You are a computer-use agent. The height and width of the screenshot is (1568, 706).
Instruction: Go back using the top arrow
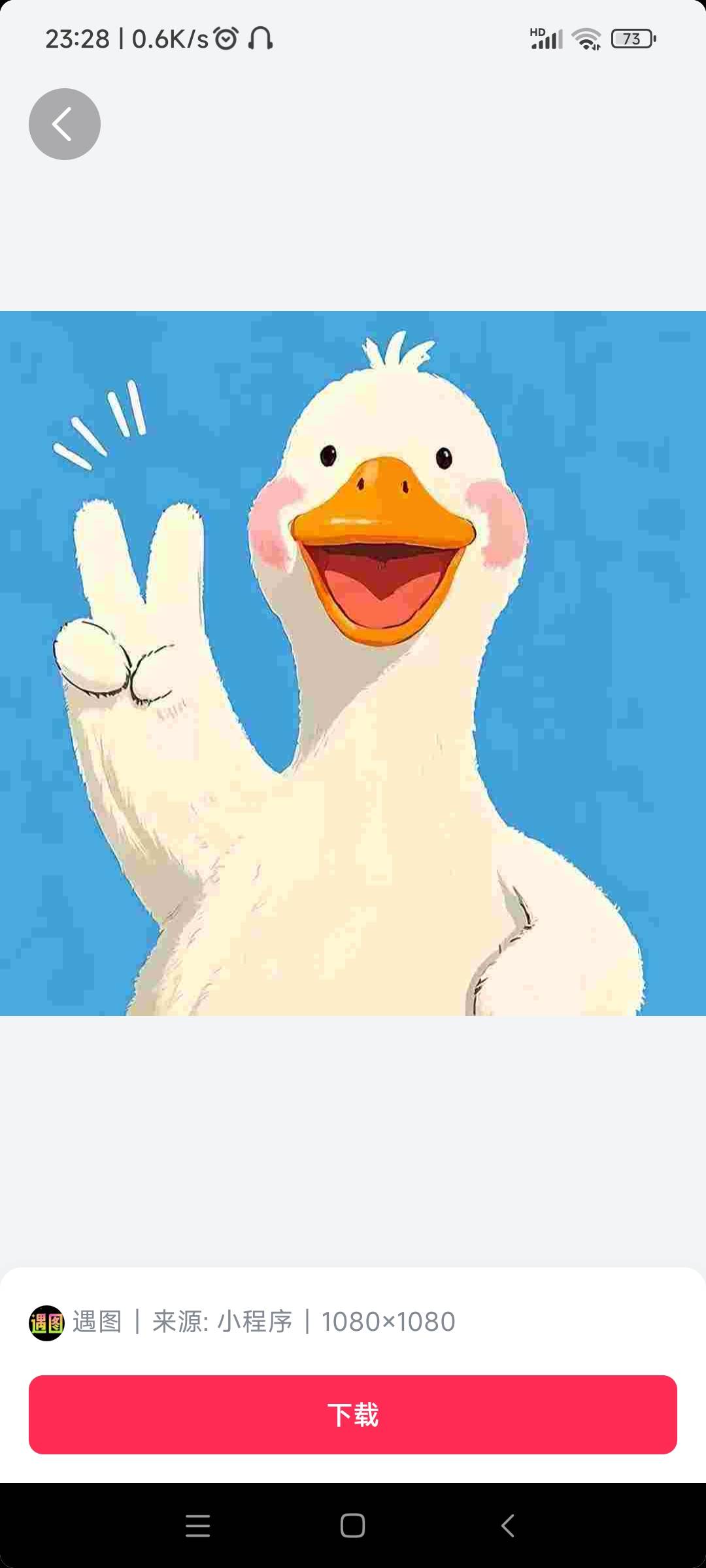[64, 124]
